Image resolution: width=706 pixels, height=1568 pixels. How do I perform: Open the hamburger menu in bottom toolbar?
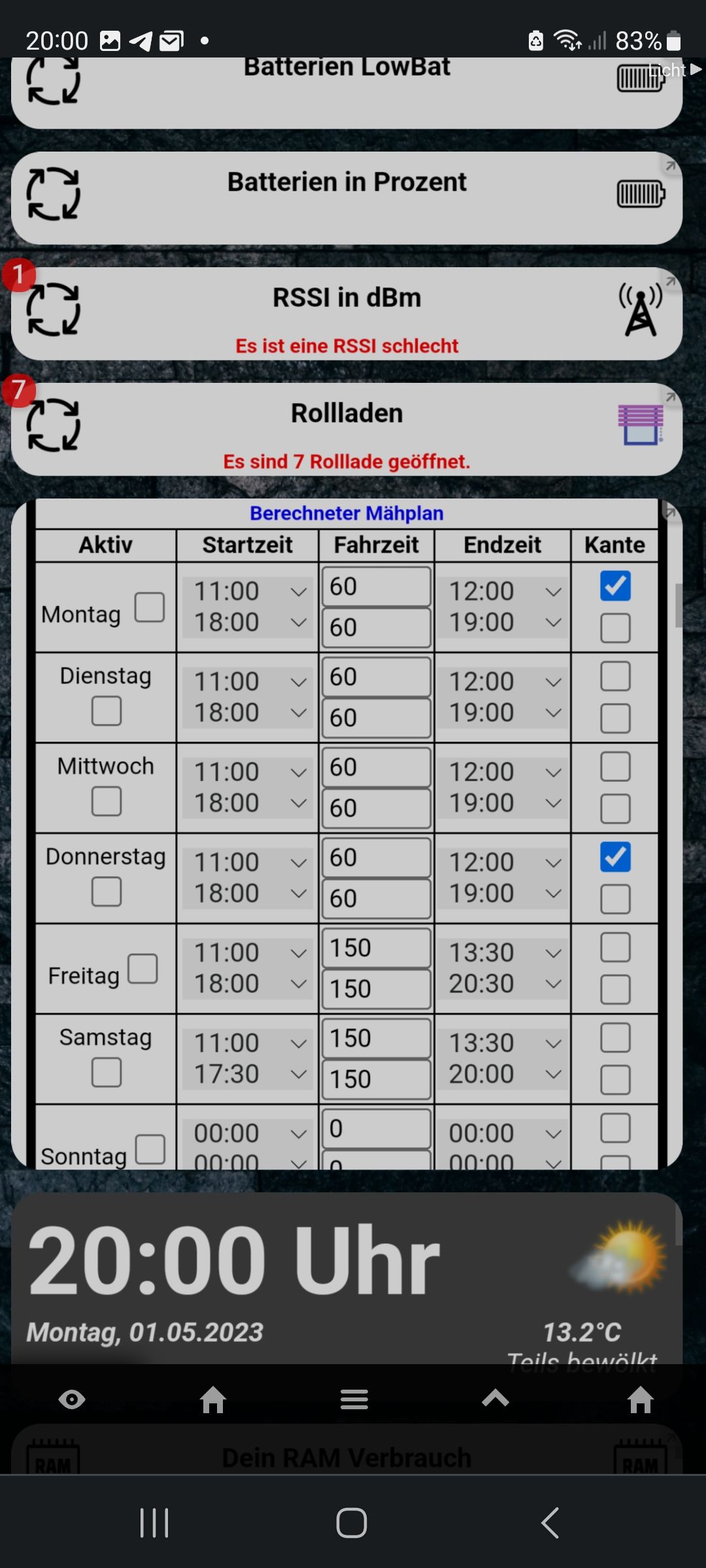pos(354,1399)
